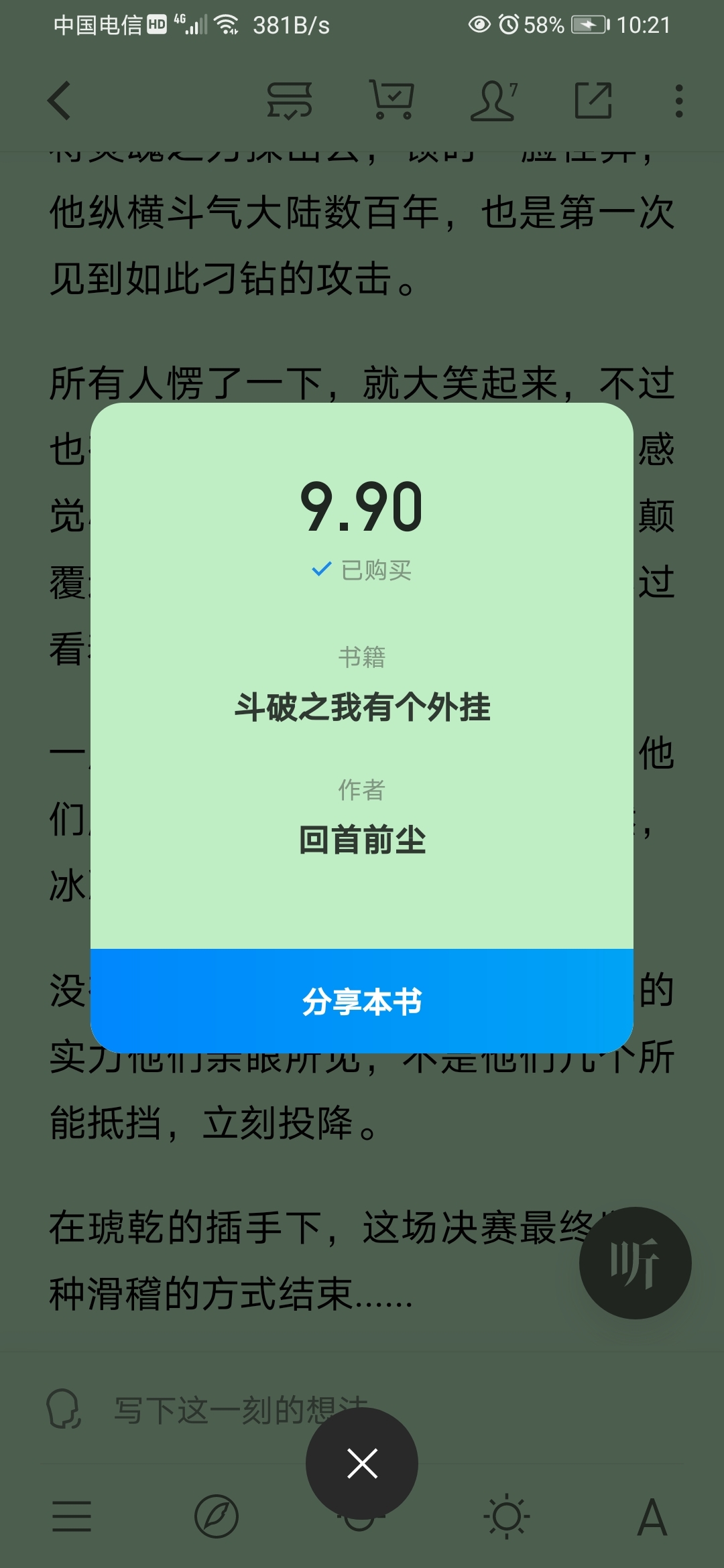Open the shopping cart purchase icon
This screenshot has width=724, height=1568.
[x=391, y=101]
